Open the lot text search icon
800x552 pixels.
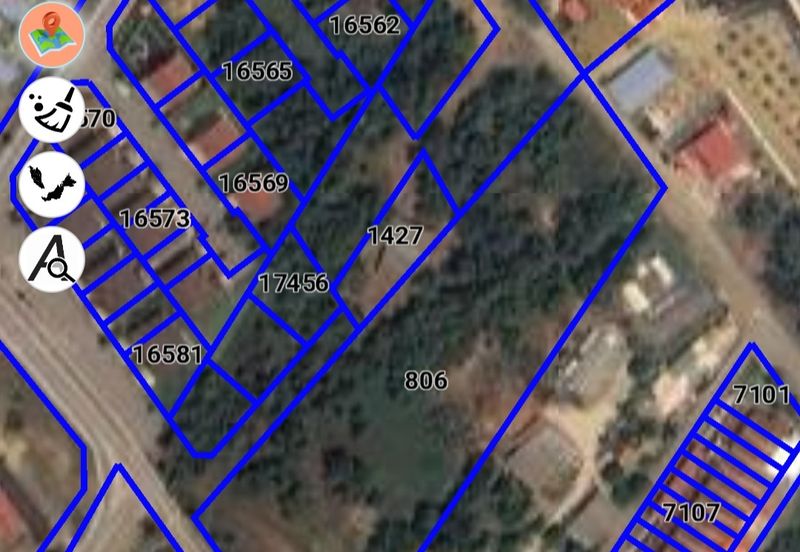52,259
